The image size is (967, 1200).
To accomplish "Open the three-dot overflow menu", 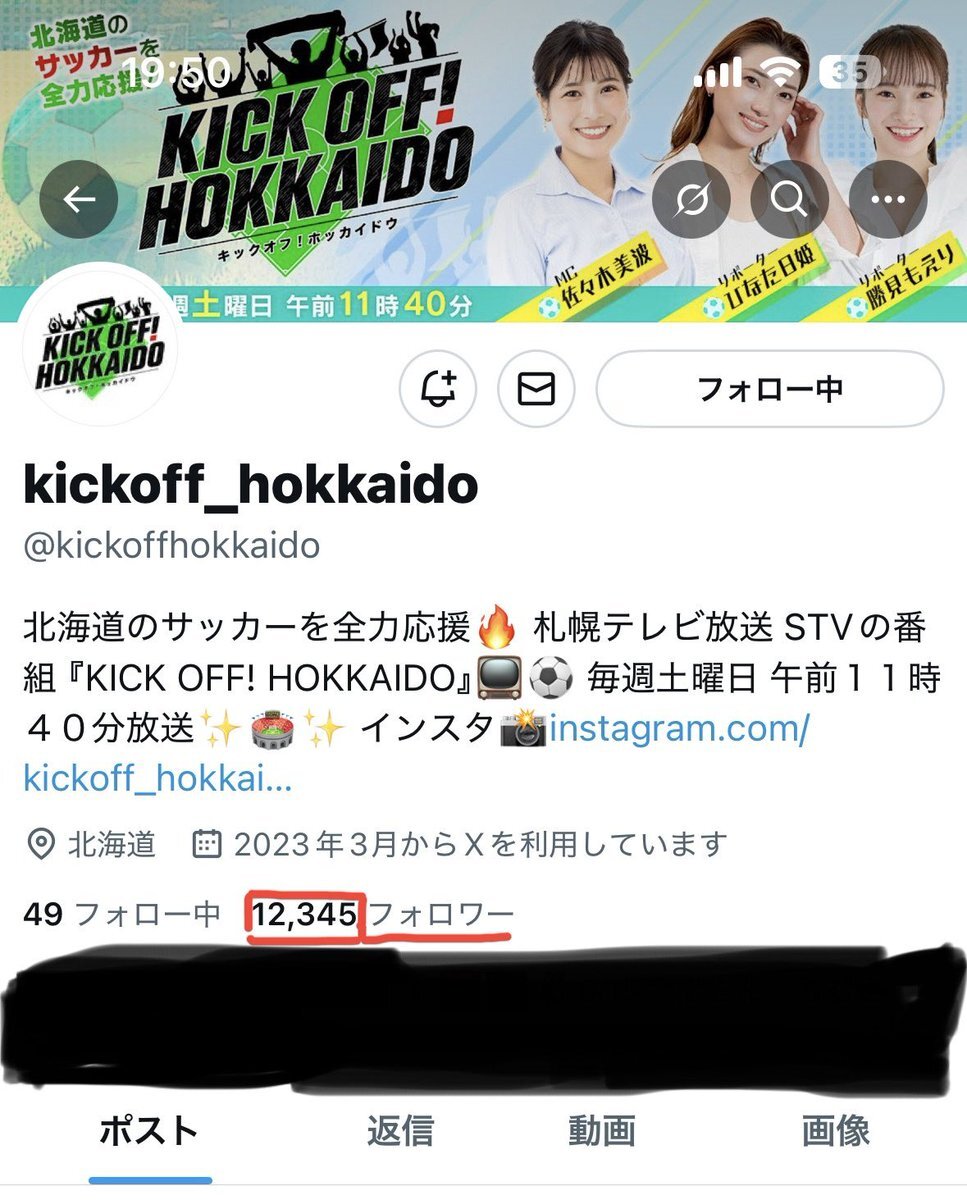I will 887,200.
